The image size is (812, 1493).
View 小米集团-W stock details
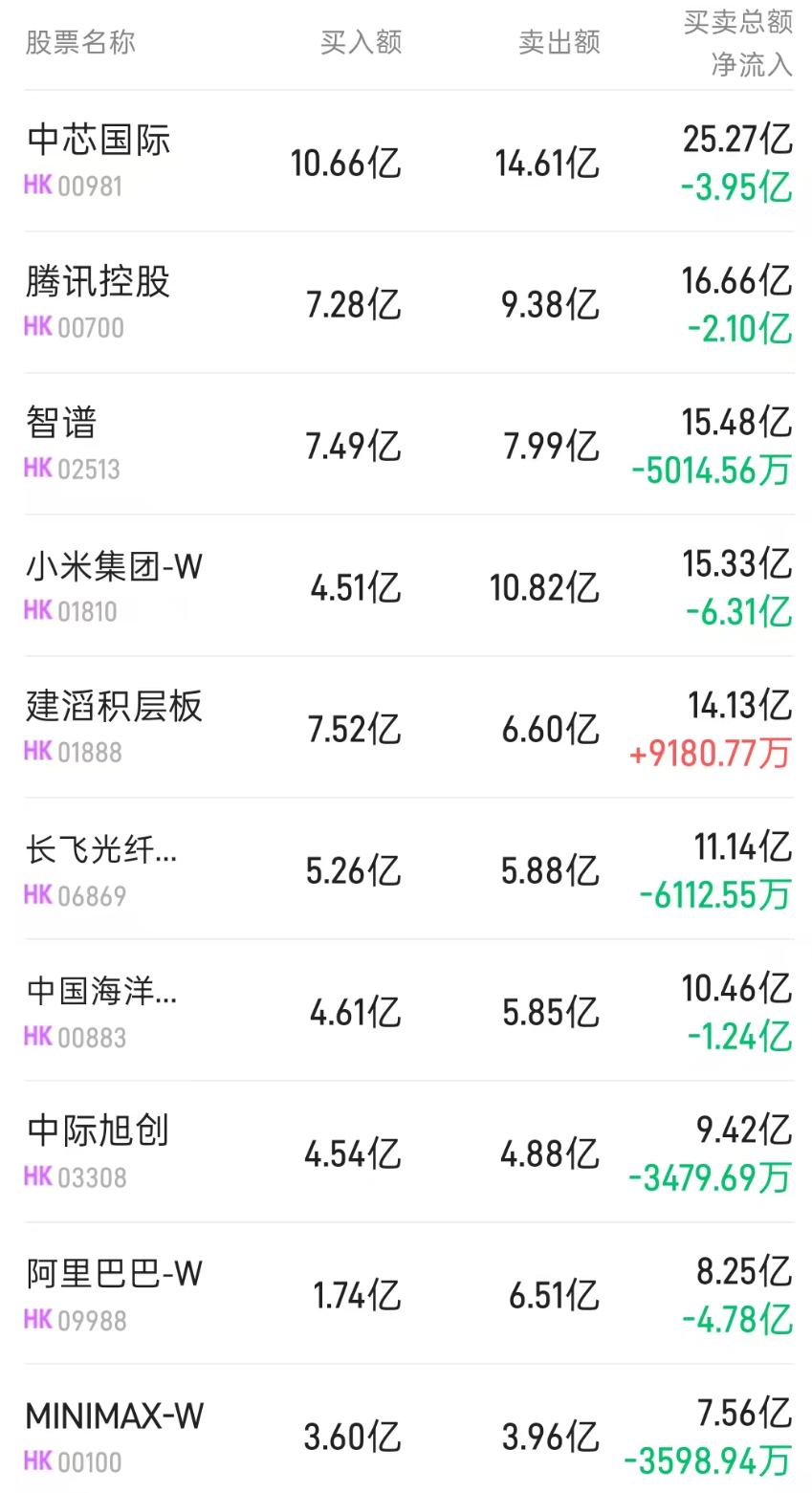[x=408, y=586]
